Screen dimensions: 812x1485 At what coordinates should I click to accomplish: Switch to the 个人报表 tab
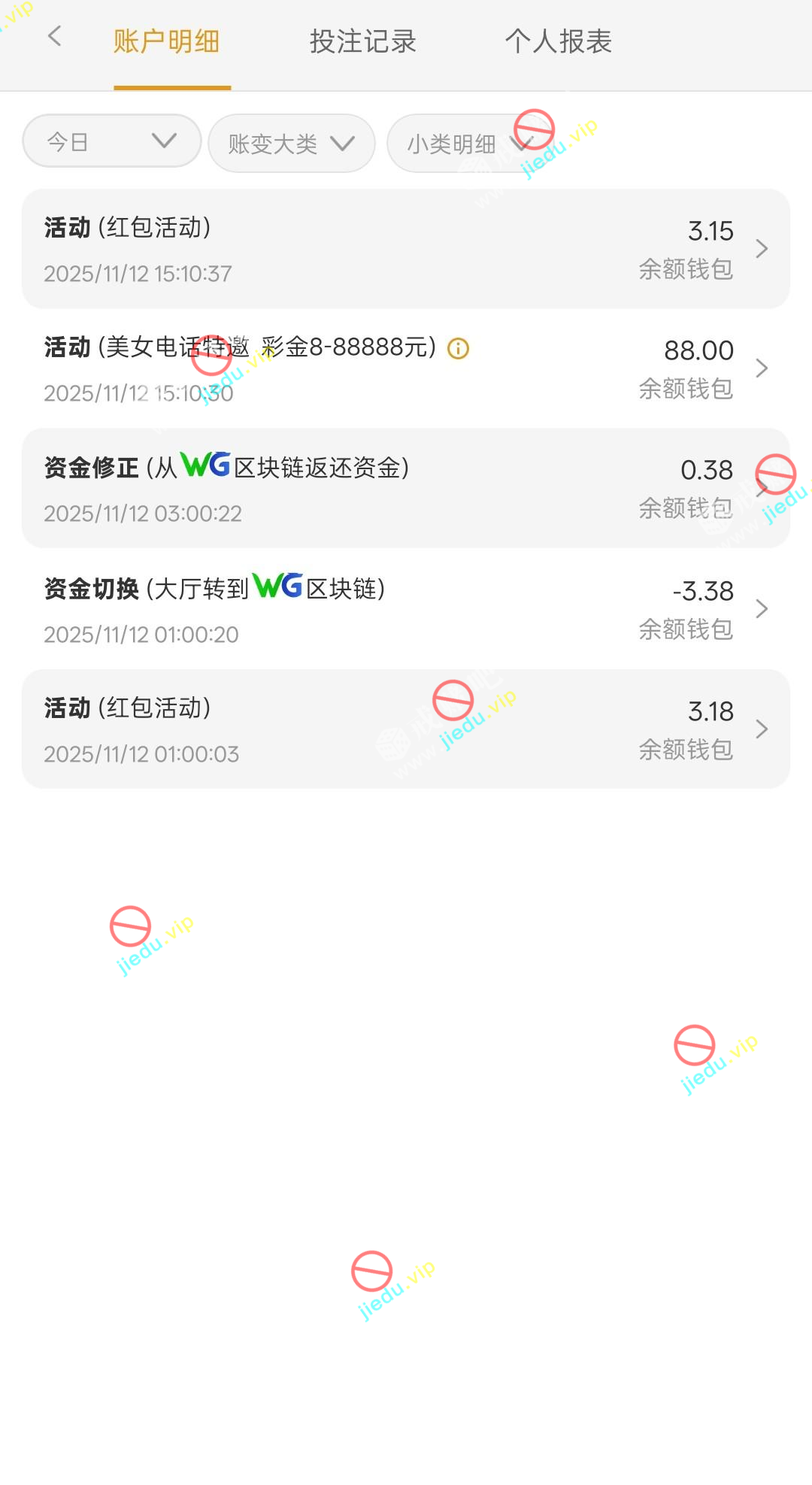(559, 41)
